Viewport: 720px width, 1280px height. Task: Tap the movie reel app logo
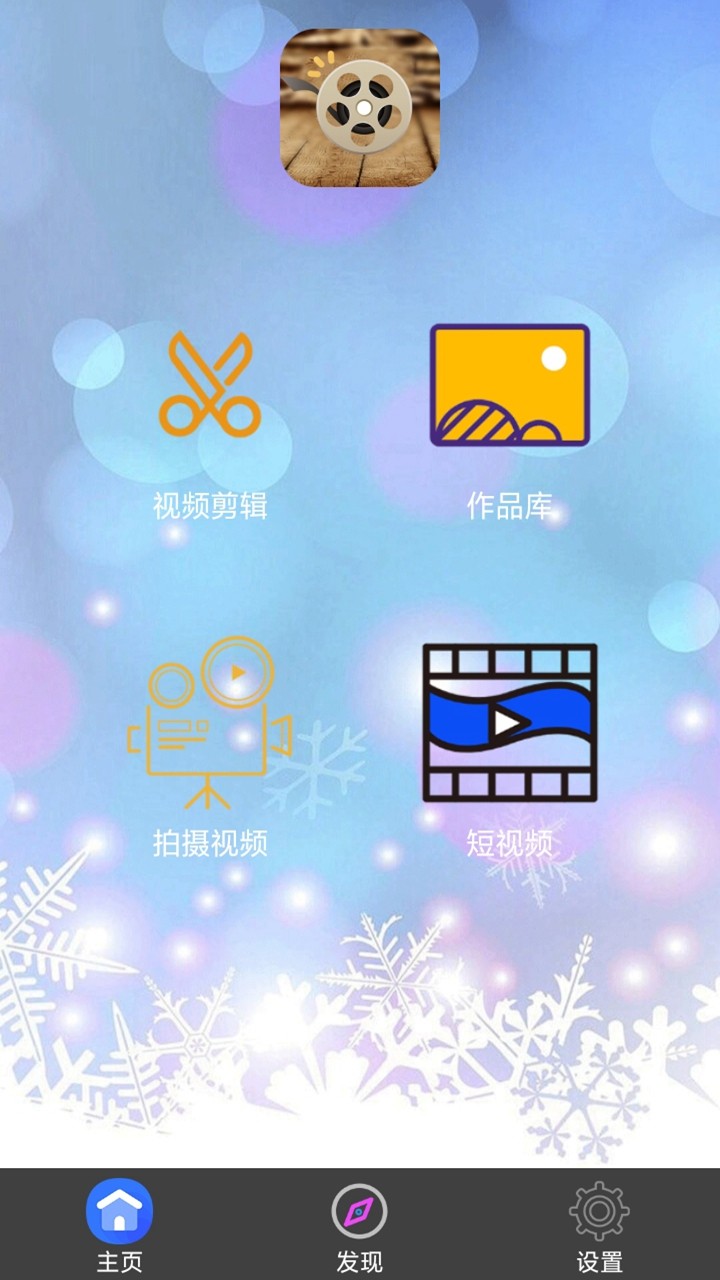coord(360,108)
